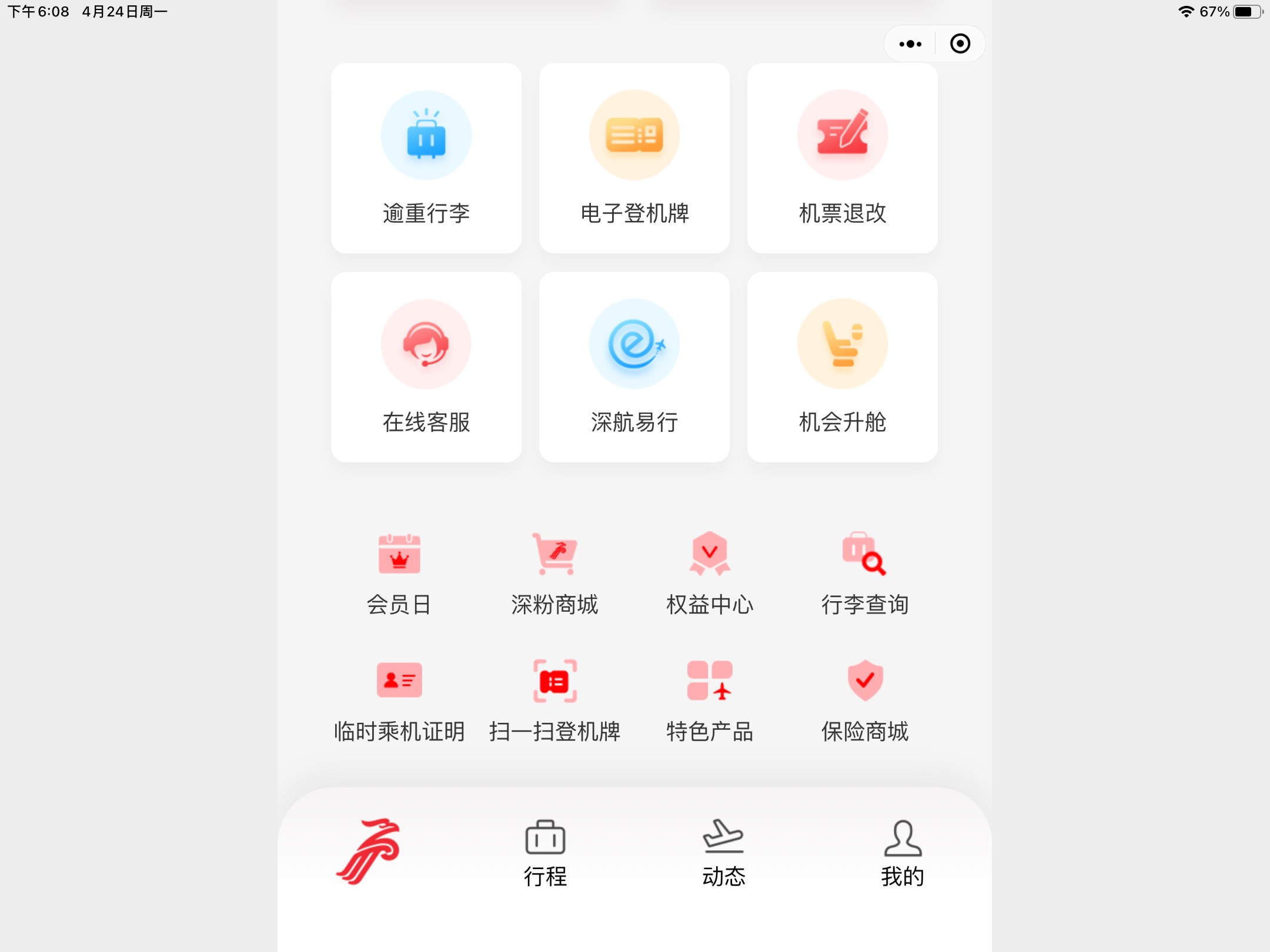Switch to the 我的 profile tab

[x=903, y=853]
